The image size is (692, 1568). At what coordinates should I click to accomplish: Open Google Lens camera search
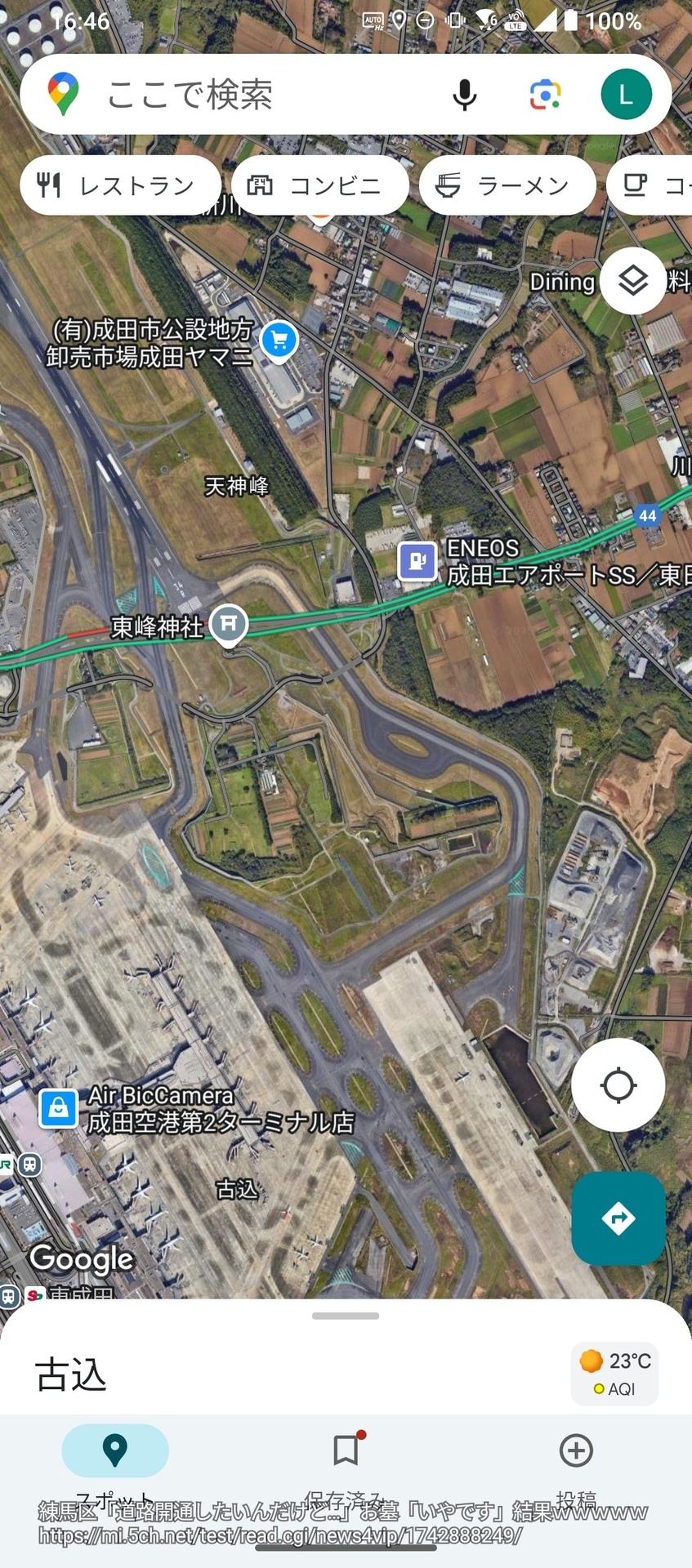545,95
